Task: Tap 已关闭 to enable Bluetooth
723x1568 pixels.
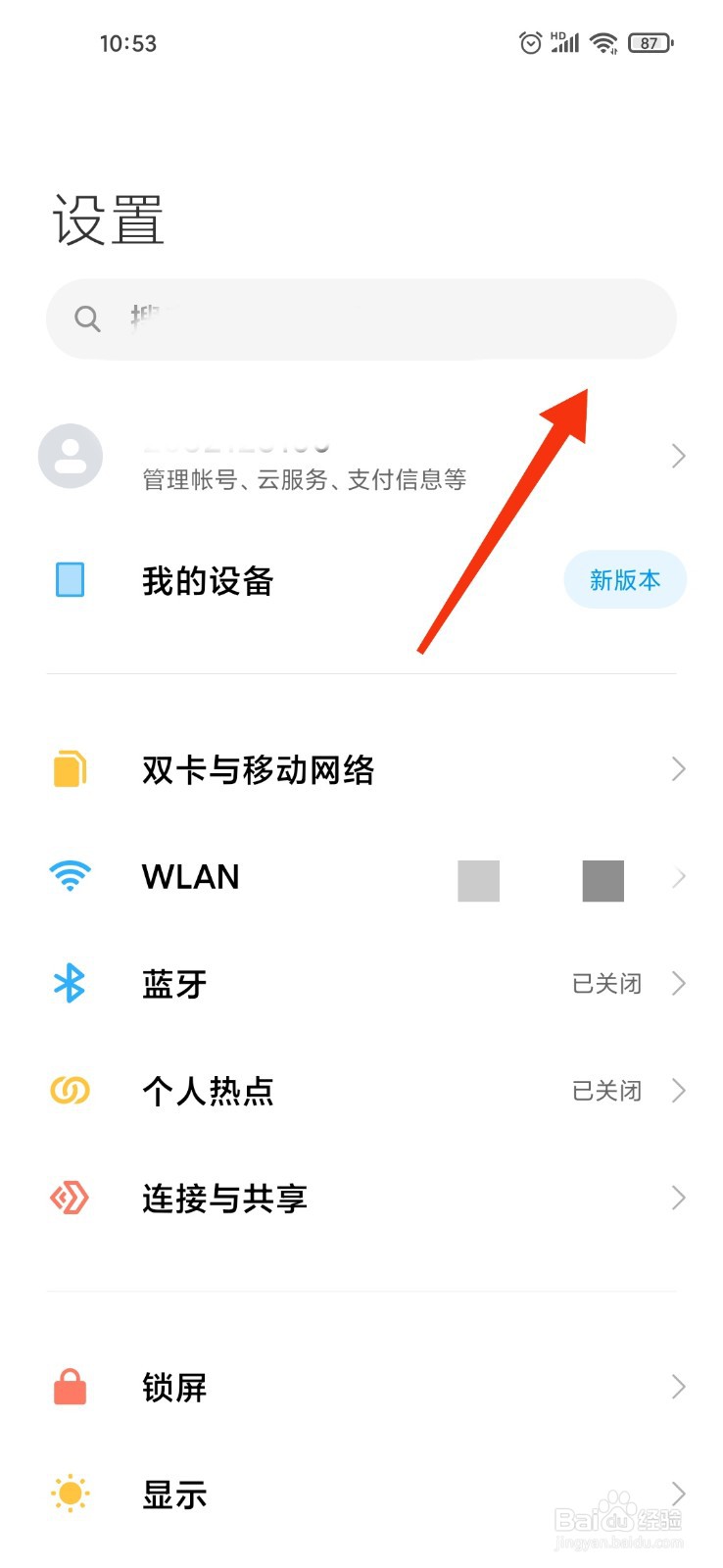Action: click(605, 984)
